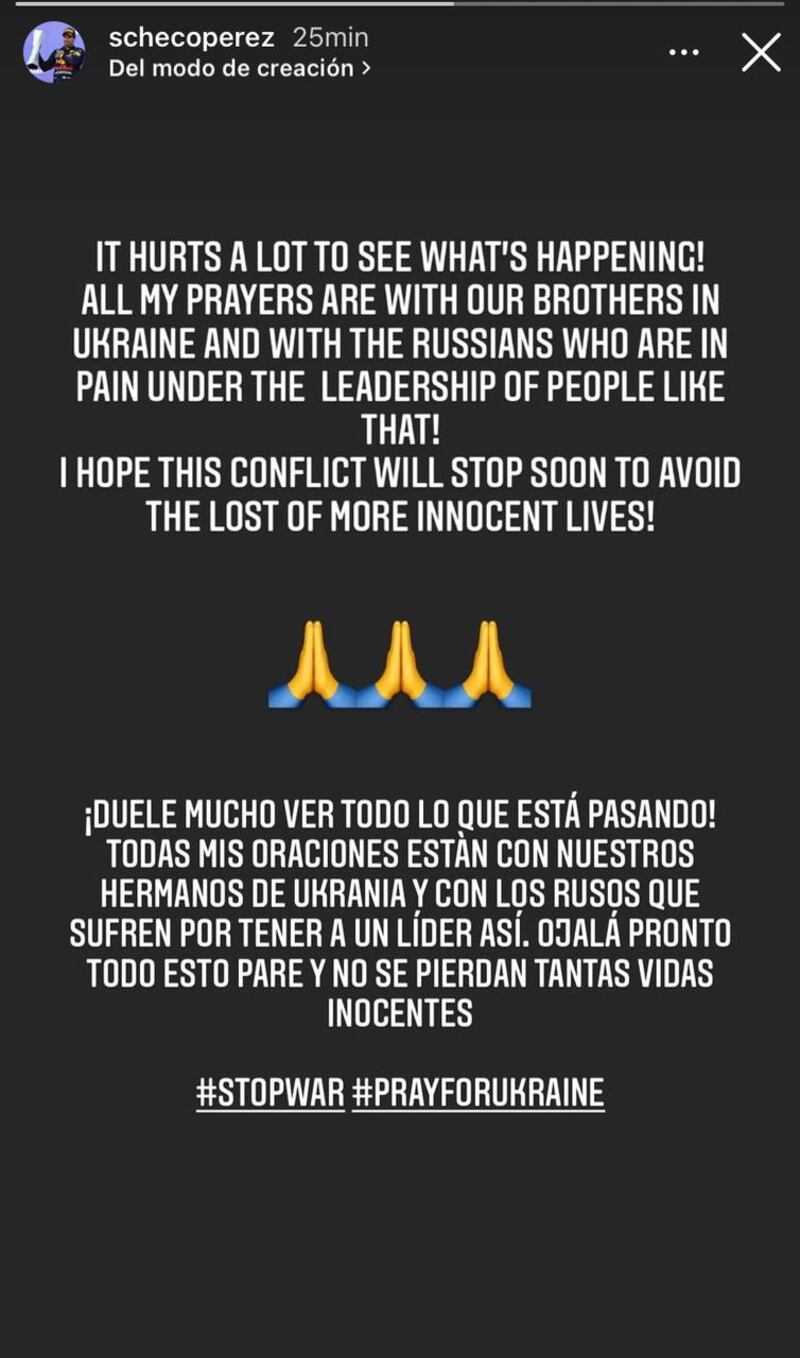Open schecoperez's profile picture
The width and height of the screenshot is (800, 1358).
pyautogui.click(x=54, y=52)
